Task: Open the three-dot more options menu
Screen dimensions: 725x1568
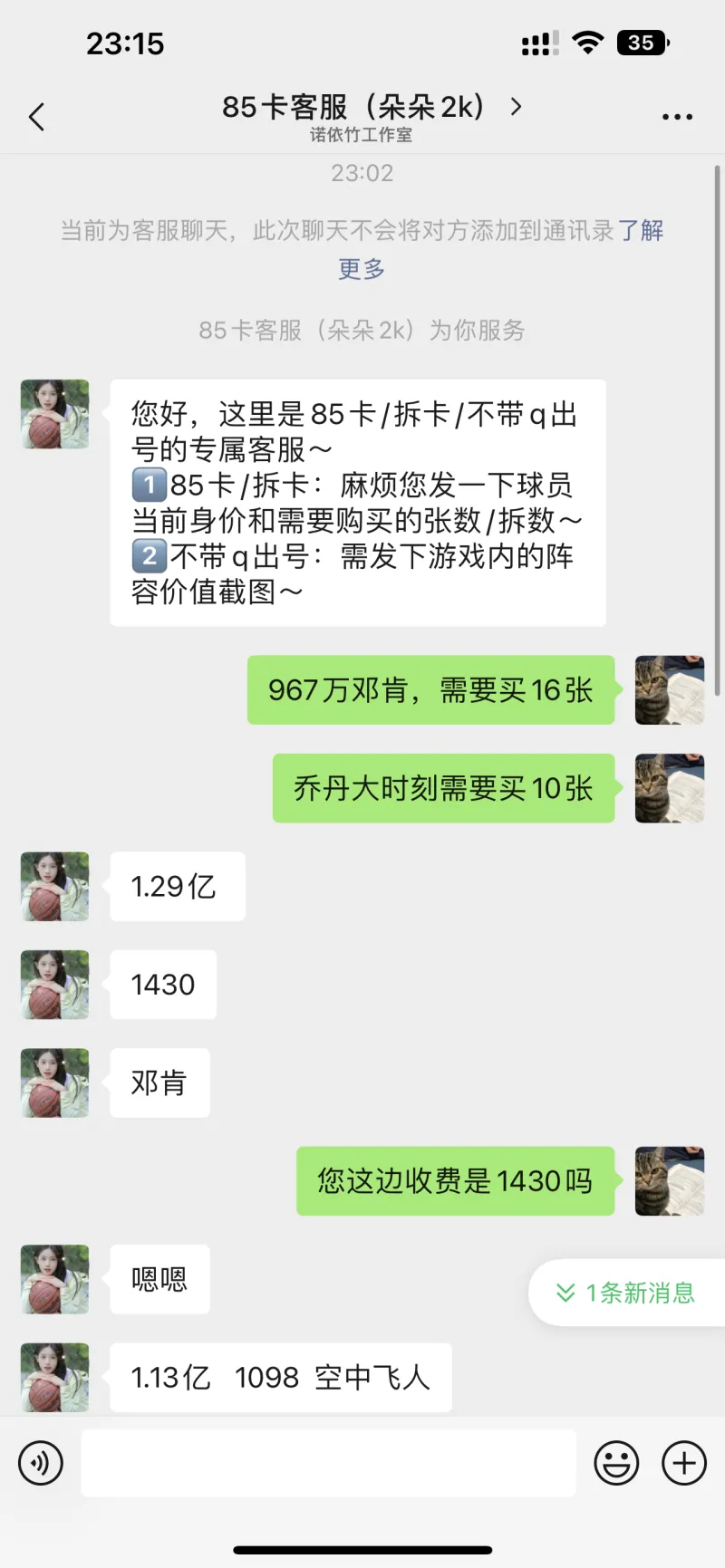Action: pos(677,117)
